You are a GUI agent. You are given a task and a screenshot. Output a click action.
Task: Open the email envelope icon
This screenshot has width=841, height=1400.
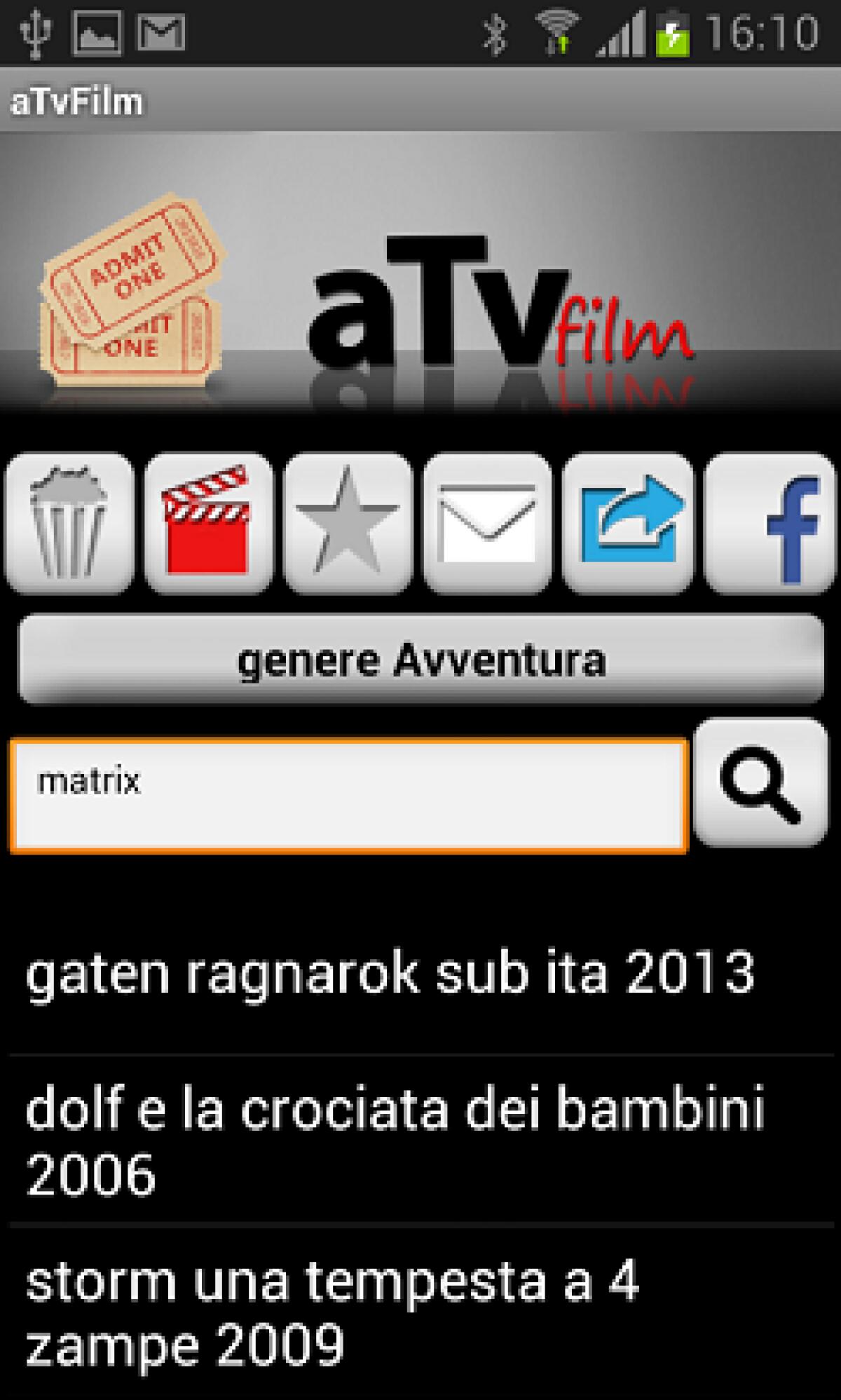[487, 522]
